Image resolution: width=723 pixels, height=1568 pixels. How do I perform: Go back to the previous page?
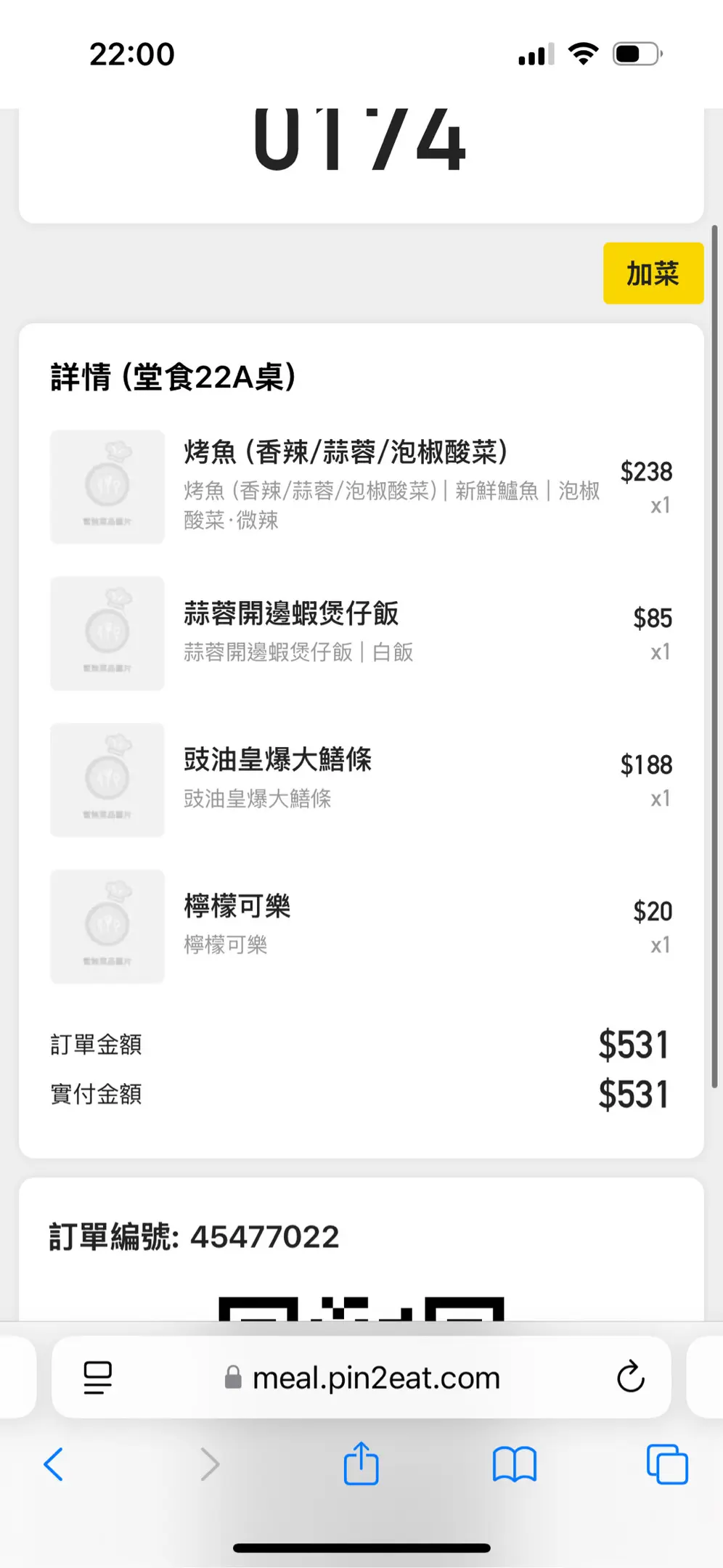pos(54,1464)
